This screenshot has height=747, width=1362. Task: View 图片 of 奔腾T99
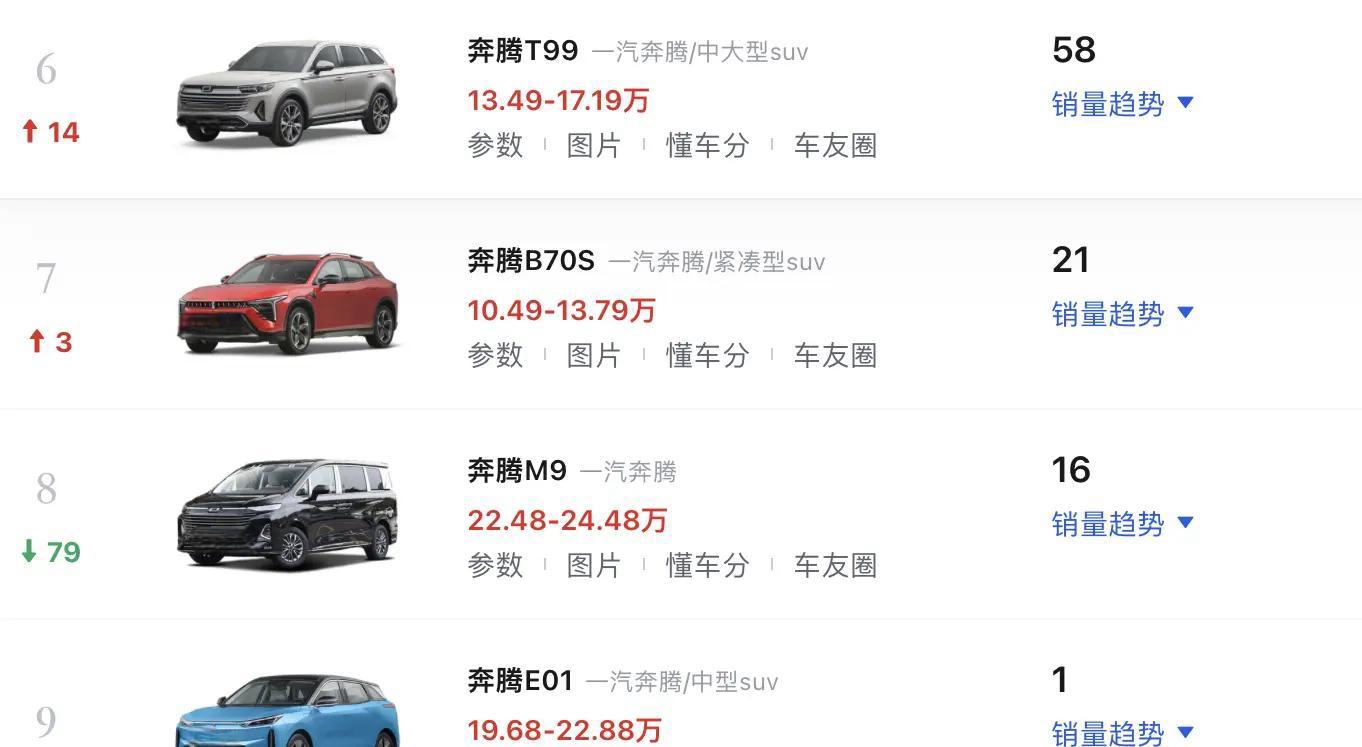tap(594, 145)
